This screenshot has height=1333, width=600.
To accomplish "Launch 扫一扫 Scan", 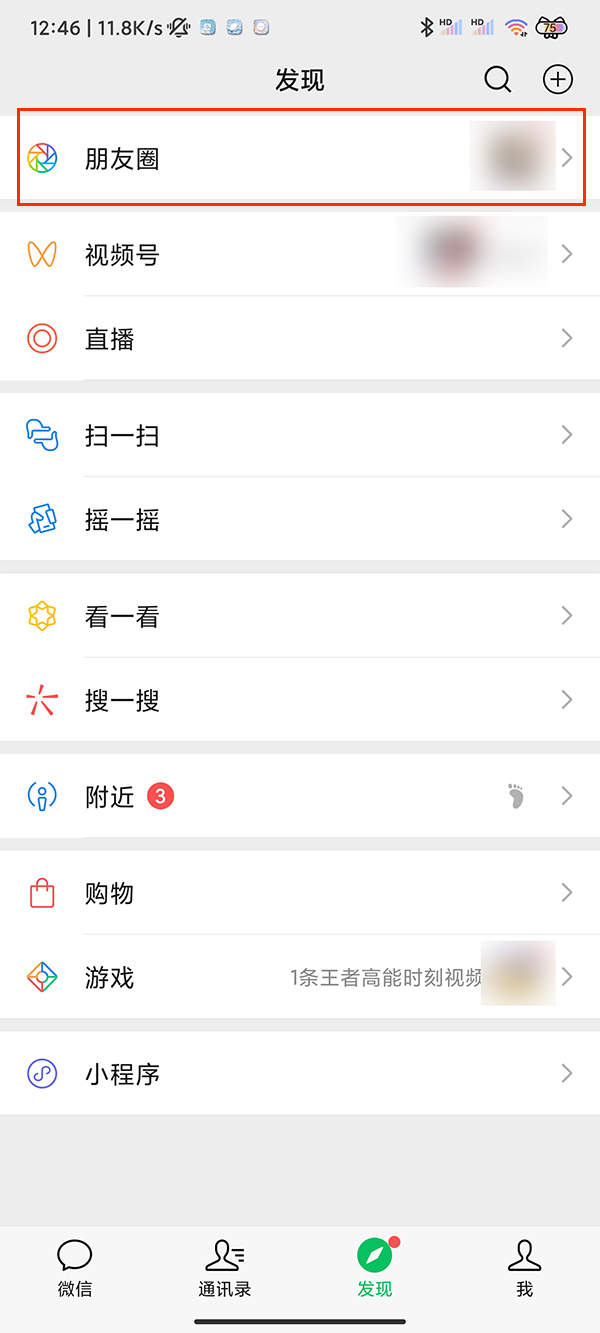I will (x=300, y=435).
